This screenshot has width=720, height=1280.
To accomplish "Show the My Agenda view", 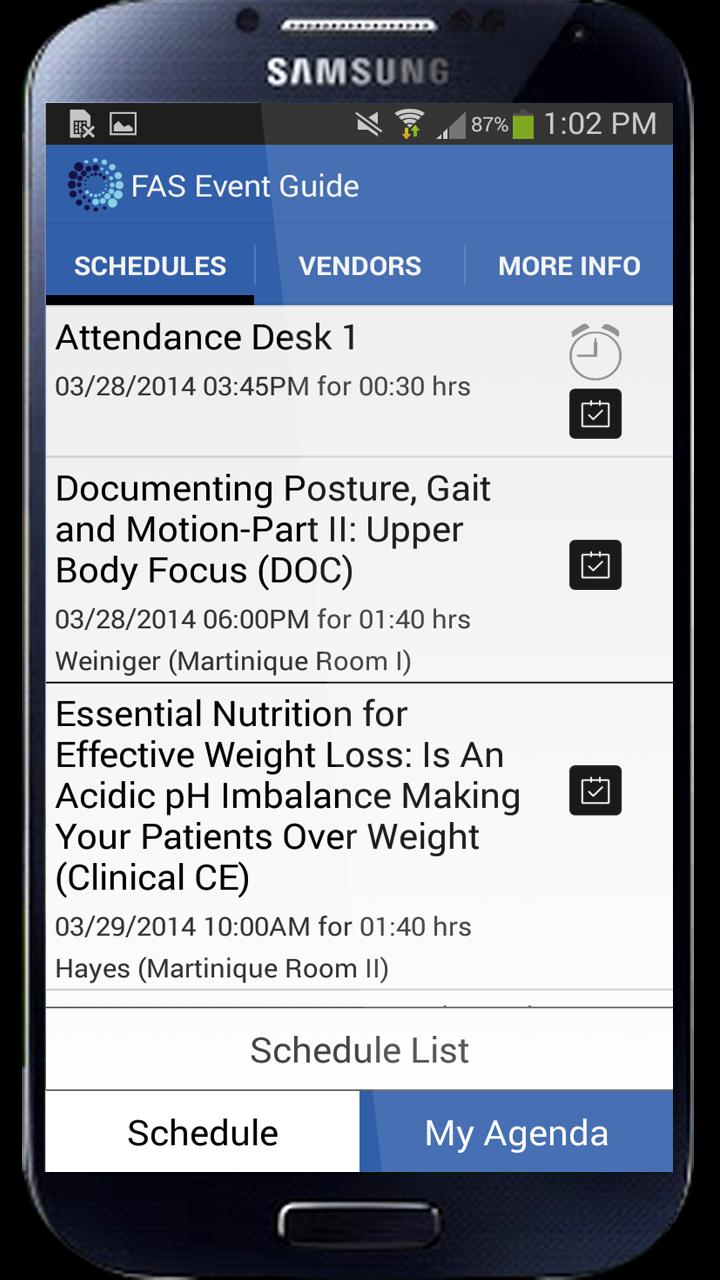I will [516, 1132].
